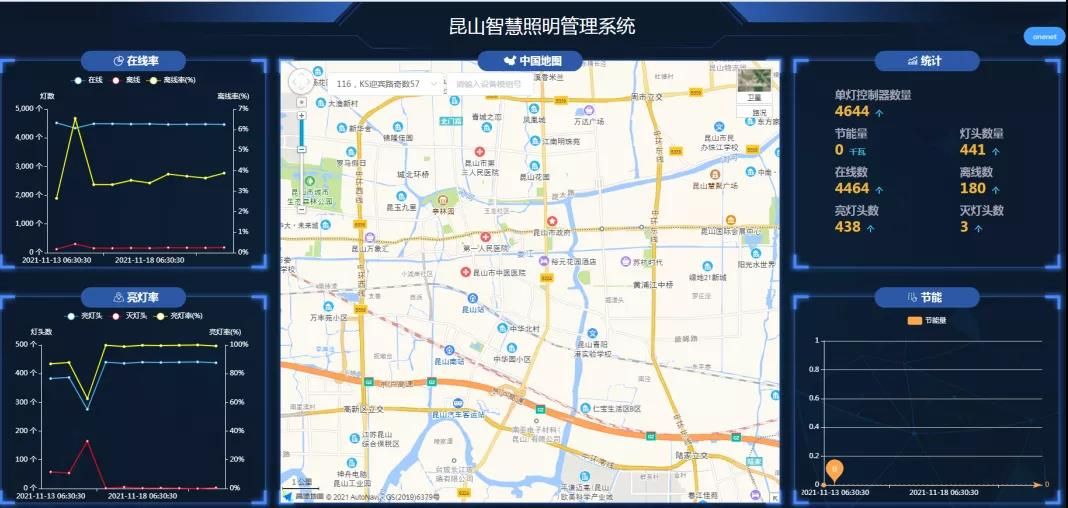The image size is (1068, 508).
Task: Toggle the 离线率(%) legend item
Action: pyautogui.click(x=172, y=79)
